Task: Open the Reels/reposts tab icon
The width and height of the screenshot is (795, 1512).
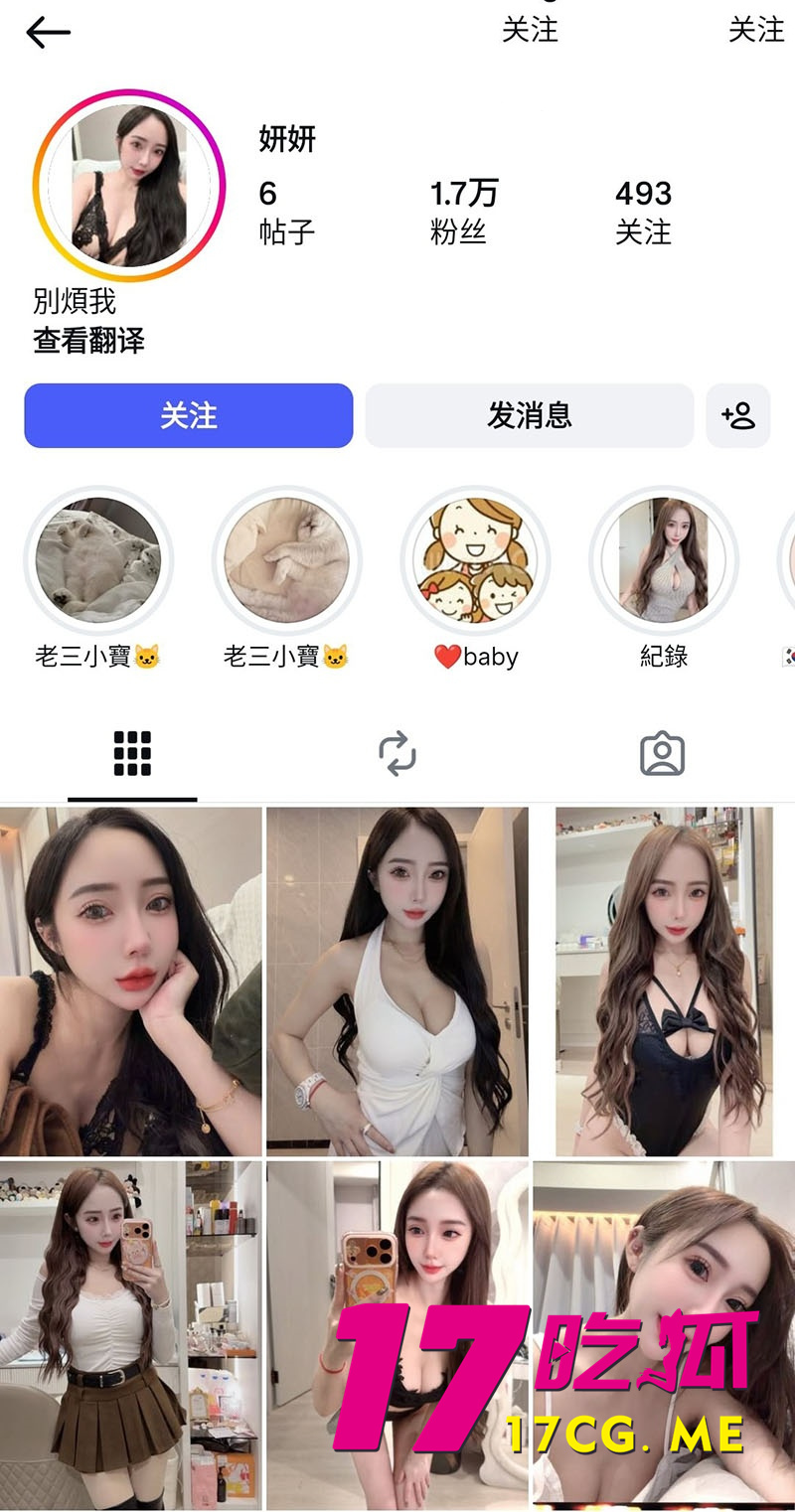Action: (397, 753)
